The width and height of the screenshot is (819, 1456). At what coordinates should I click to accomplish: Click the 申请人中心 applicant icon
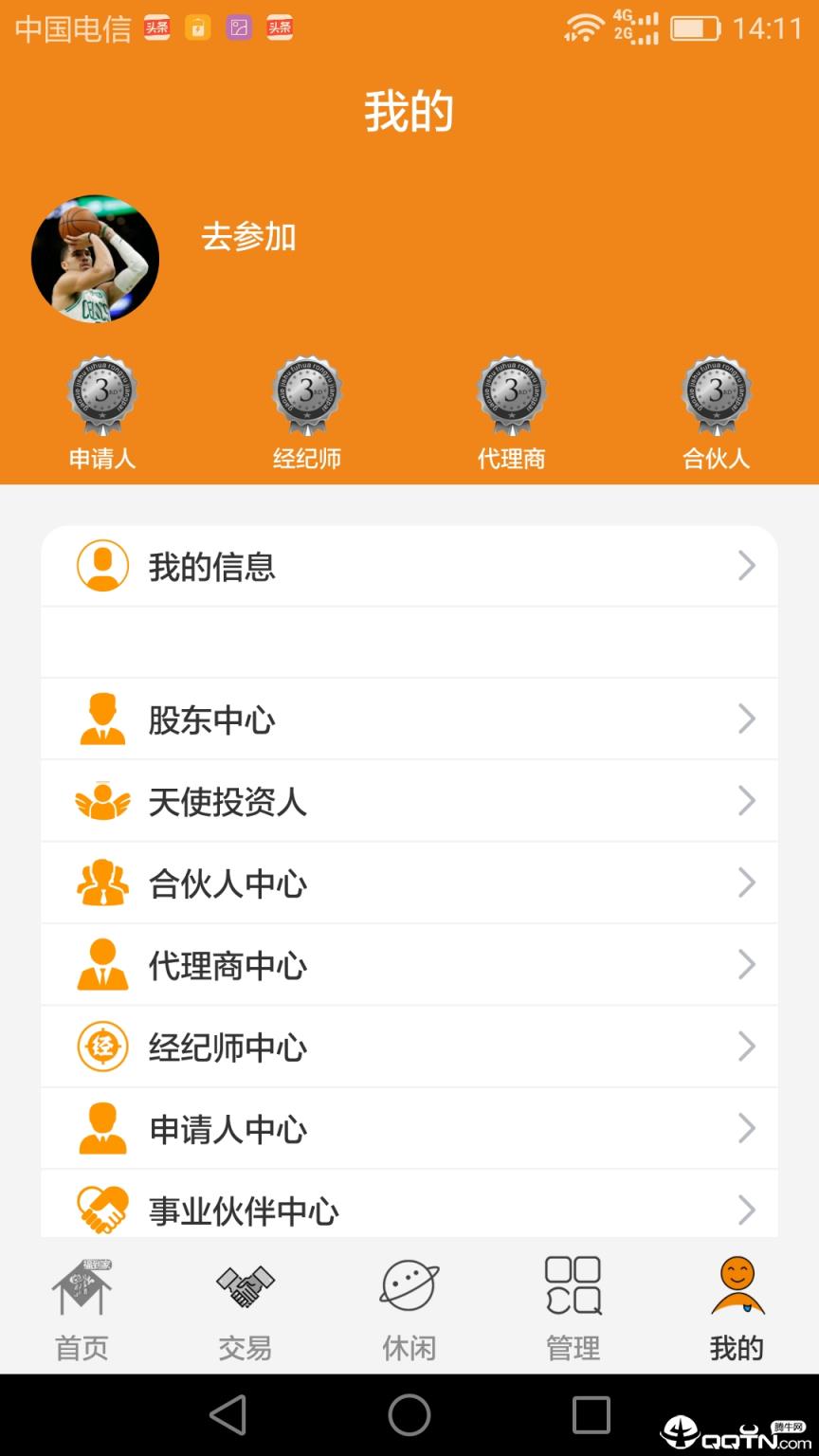coord(102,1128)
